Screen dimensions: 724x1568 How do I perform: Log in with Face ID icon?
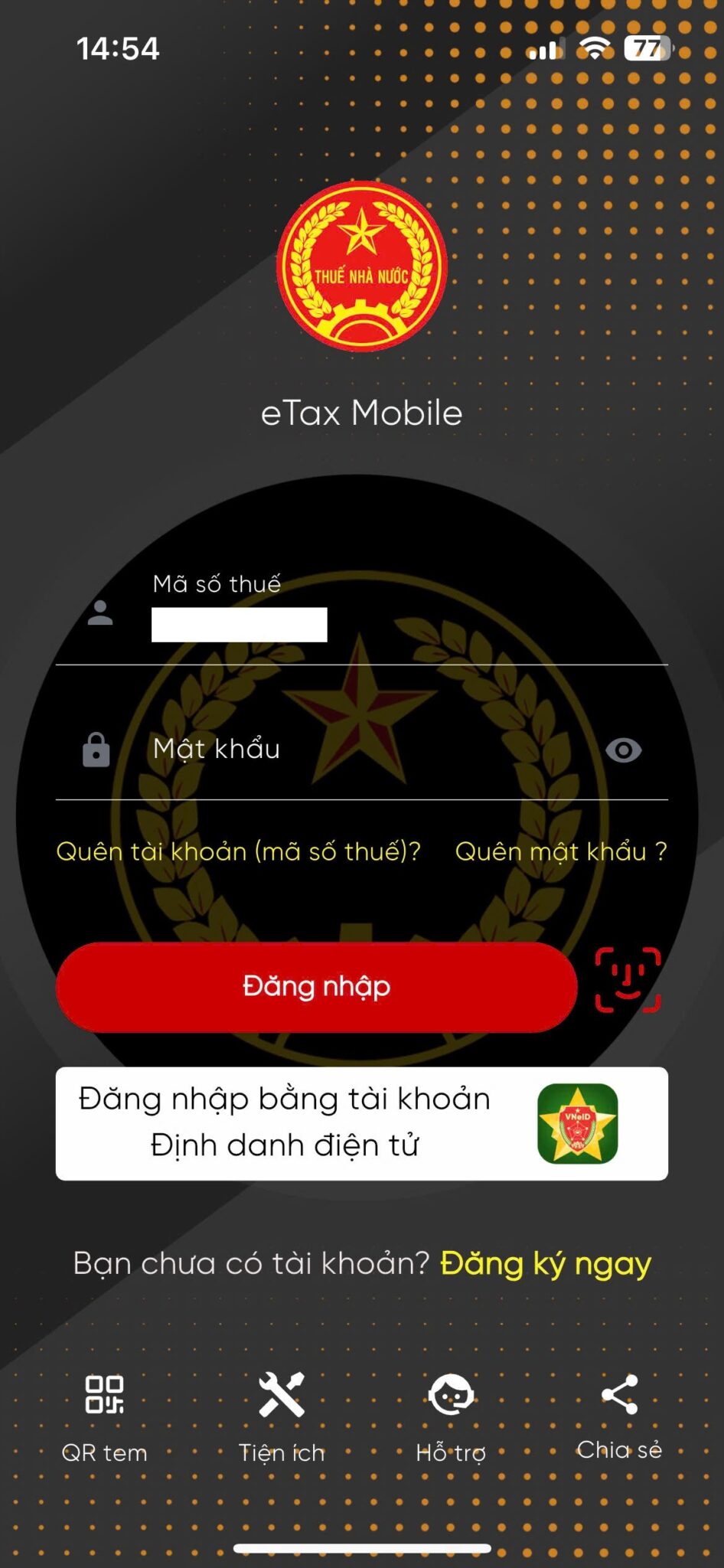628,980
